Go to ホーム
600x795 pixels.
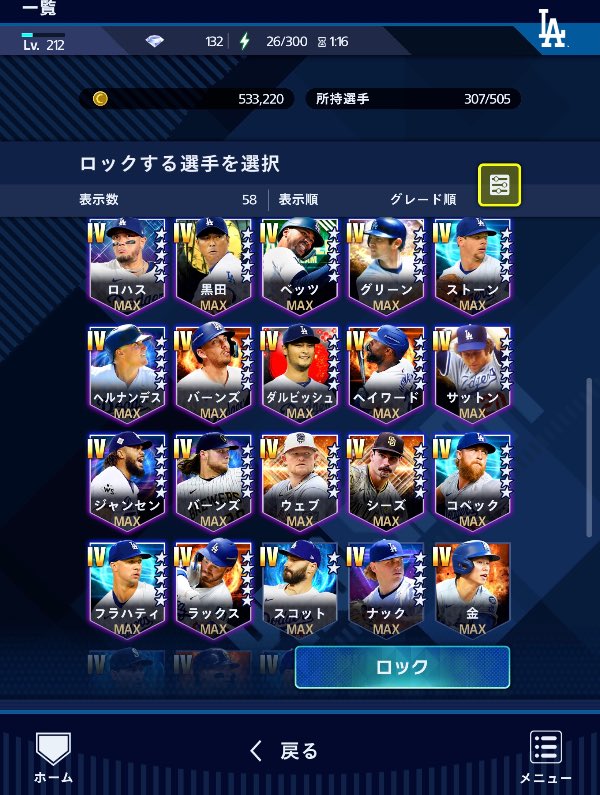53,757
